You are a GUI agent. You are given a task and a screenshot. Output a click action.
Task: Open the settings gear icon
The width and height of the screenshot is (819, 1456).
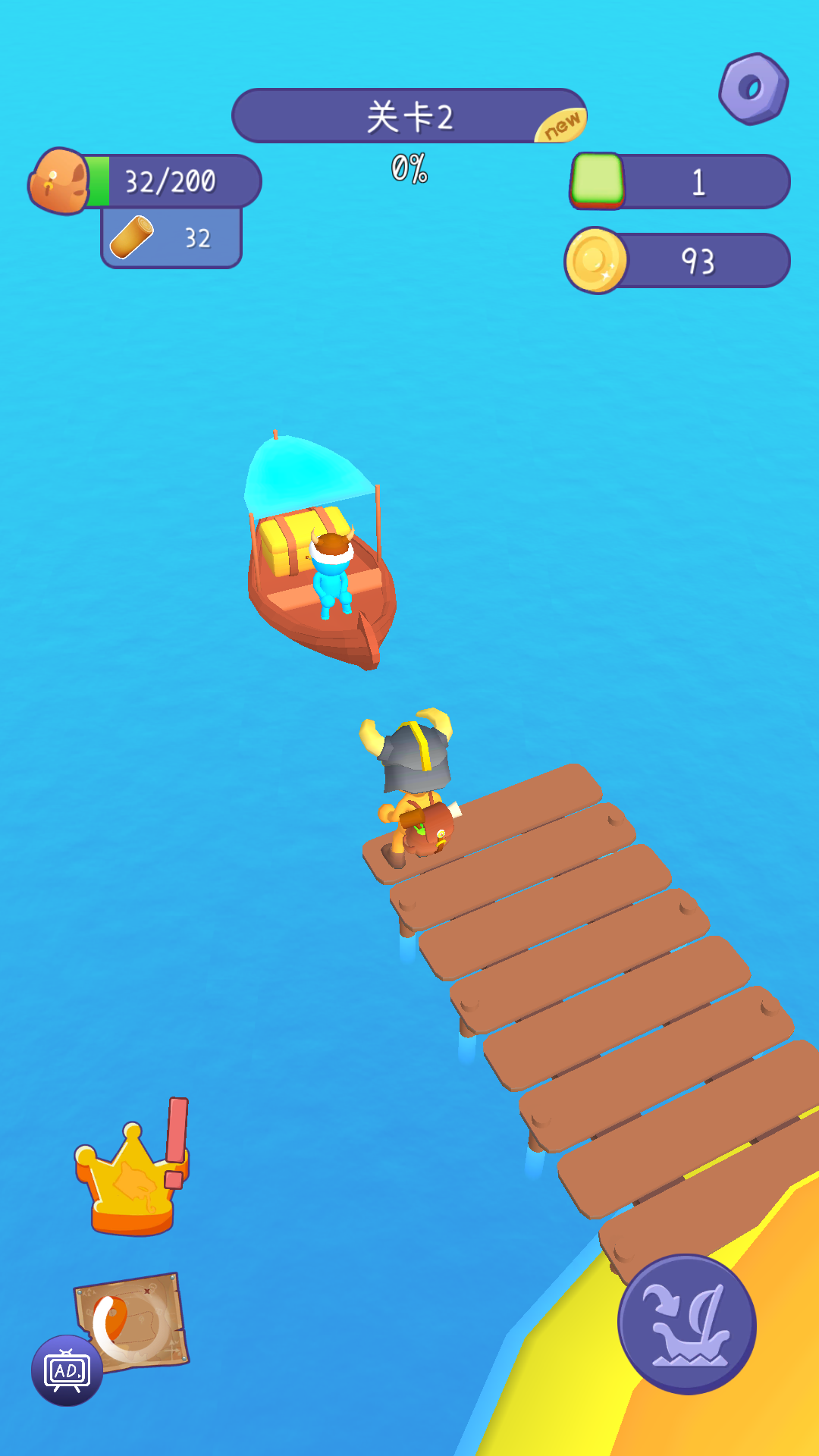pos(753,89)
